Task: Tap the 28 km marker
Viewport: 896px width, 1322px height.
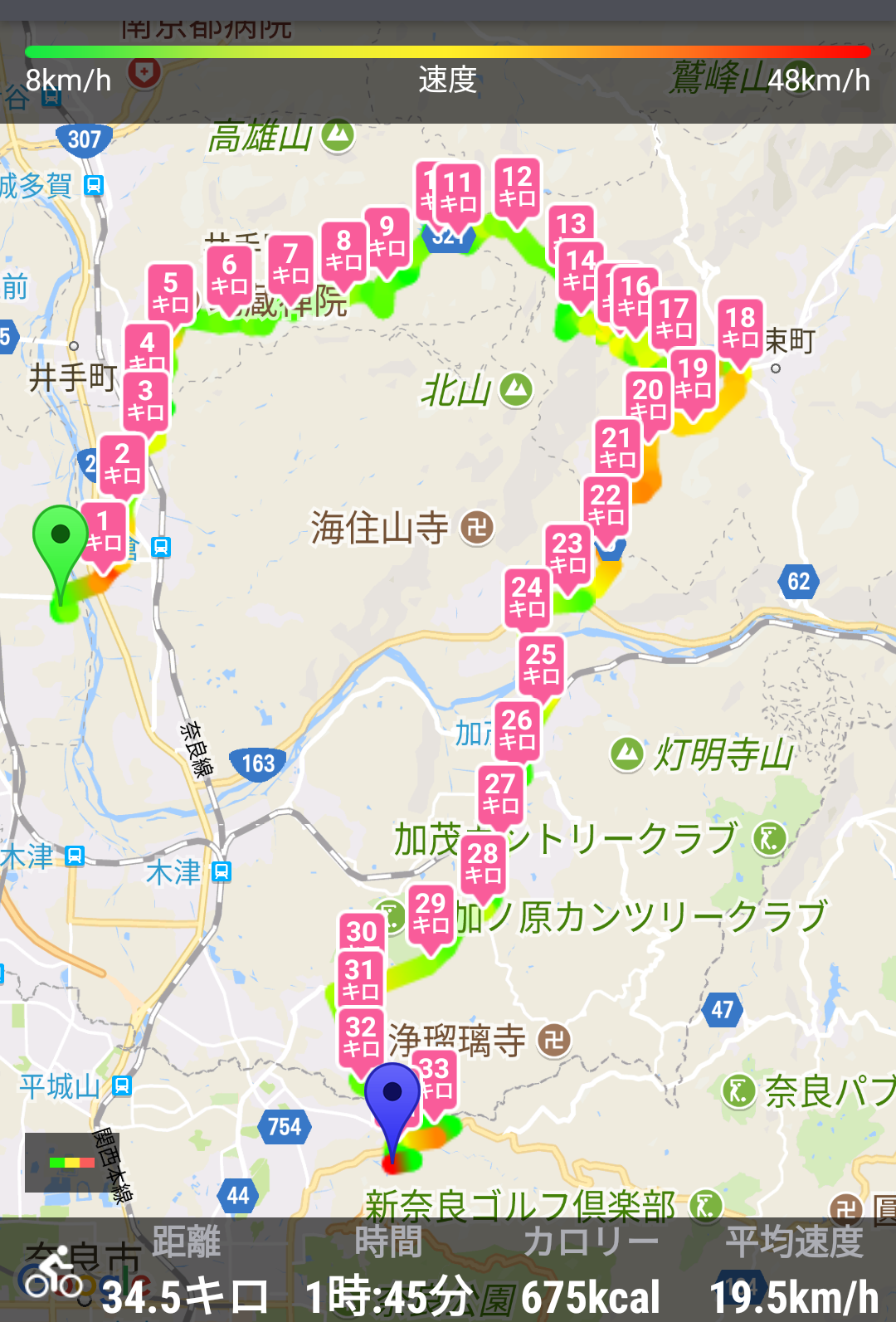Action: [x=483, y=864]
